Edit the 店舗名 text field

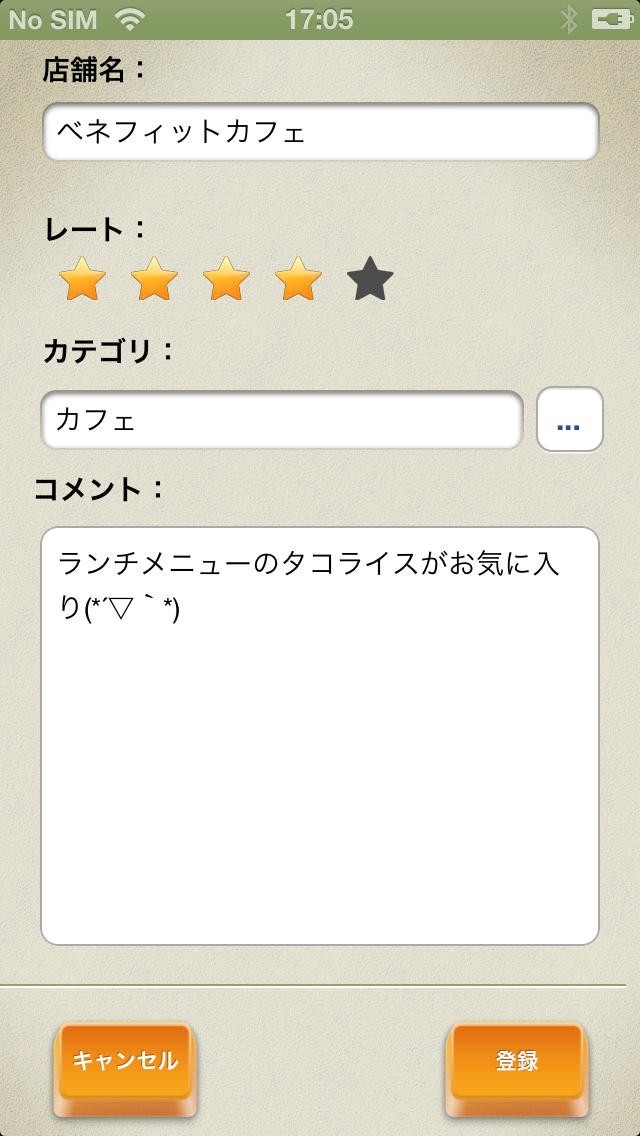click(320, 131)
